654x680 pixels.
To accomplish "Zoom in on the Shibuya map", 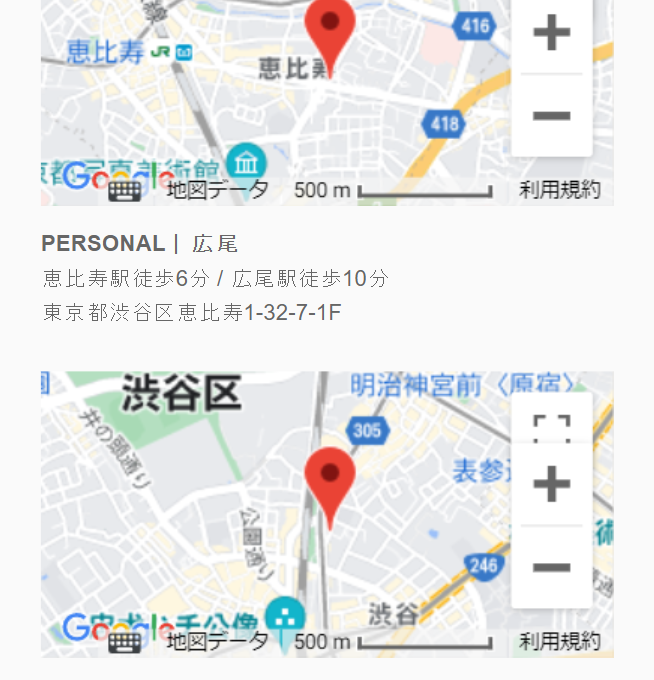I will click(551, 486).
